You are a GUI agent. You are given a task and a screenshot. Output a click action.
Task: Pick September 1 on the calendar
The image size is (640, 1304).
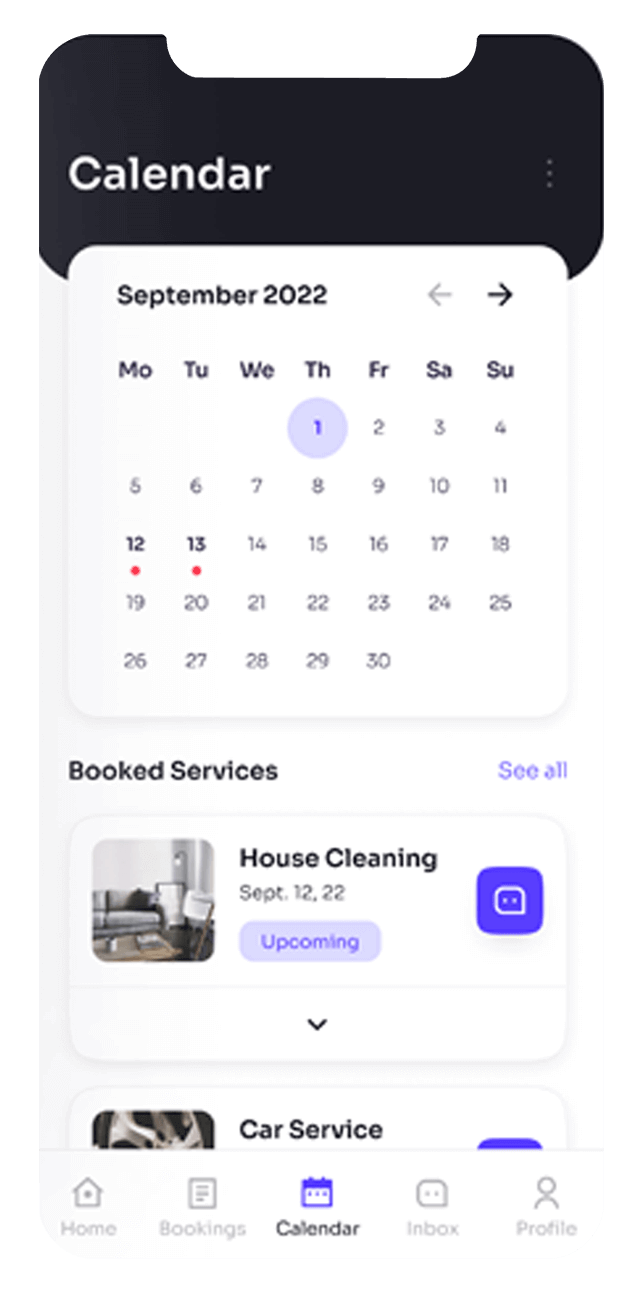click(317, 428)
